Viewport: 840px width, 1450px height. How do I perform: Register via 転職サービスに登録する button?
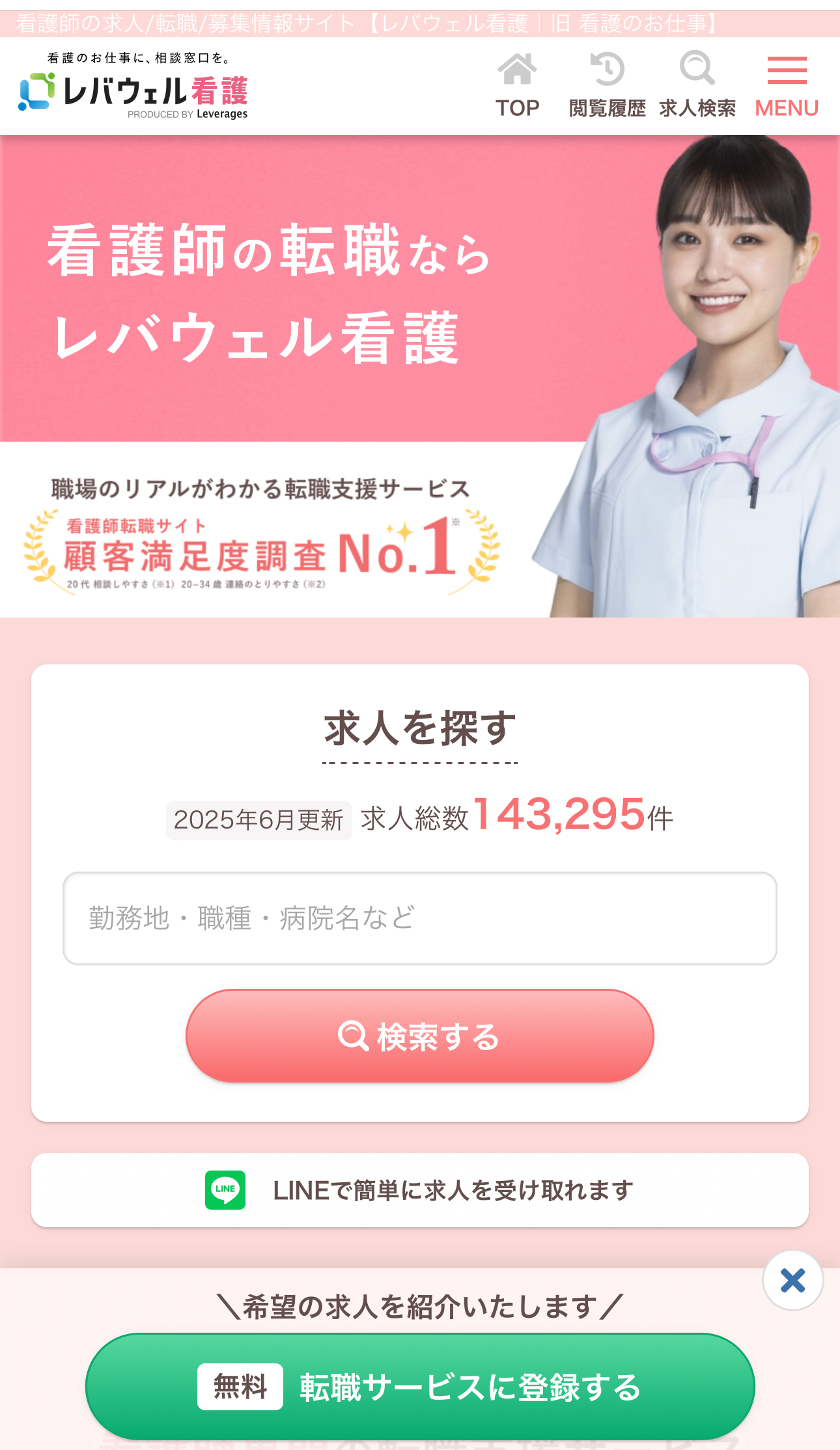pyautogui.click(x=420, y=1387)
